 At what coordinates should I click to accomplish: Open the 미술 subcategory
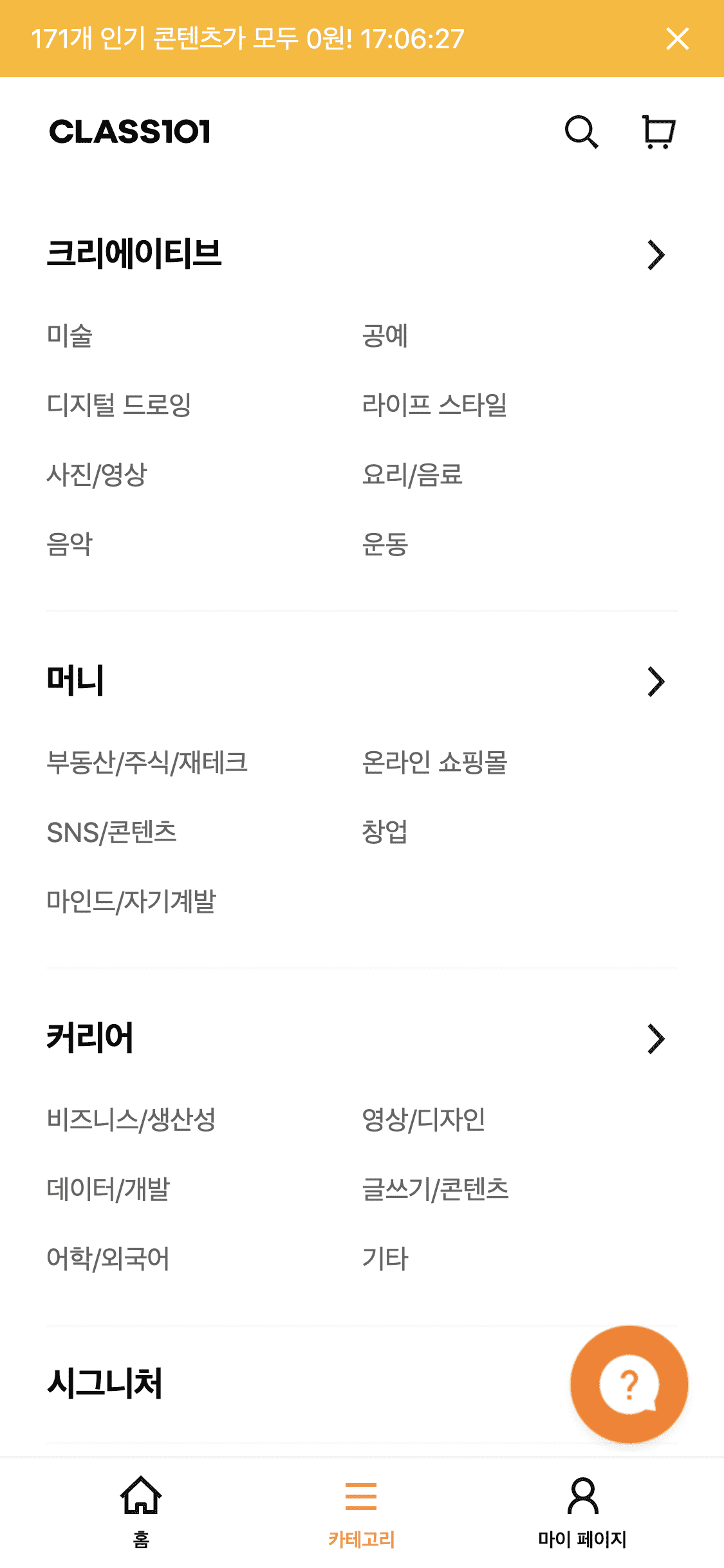[x=70, y=336]
